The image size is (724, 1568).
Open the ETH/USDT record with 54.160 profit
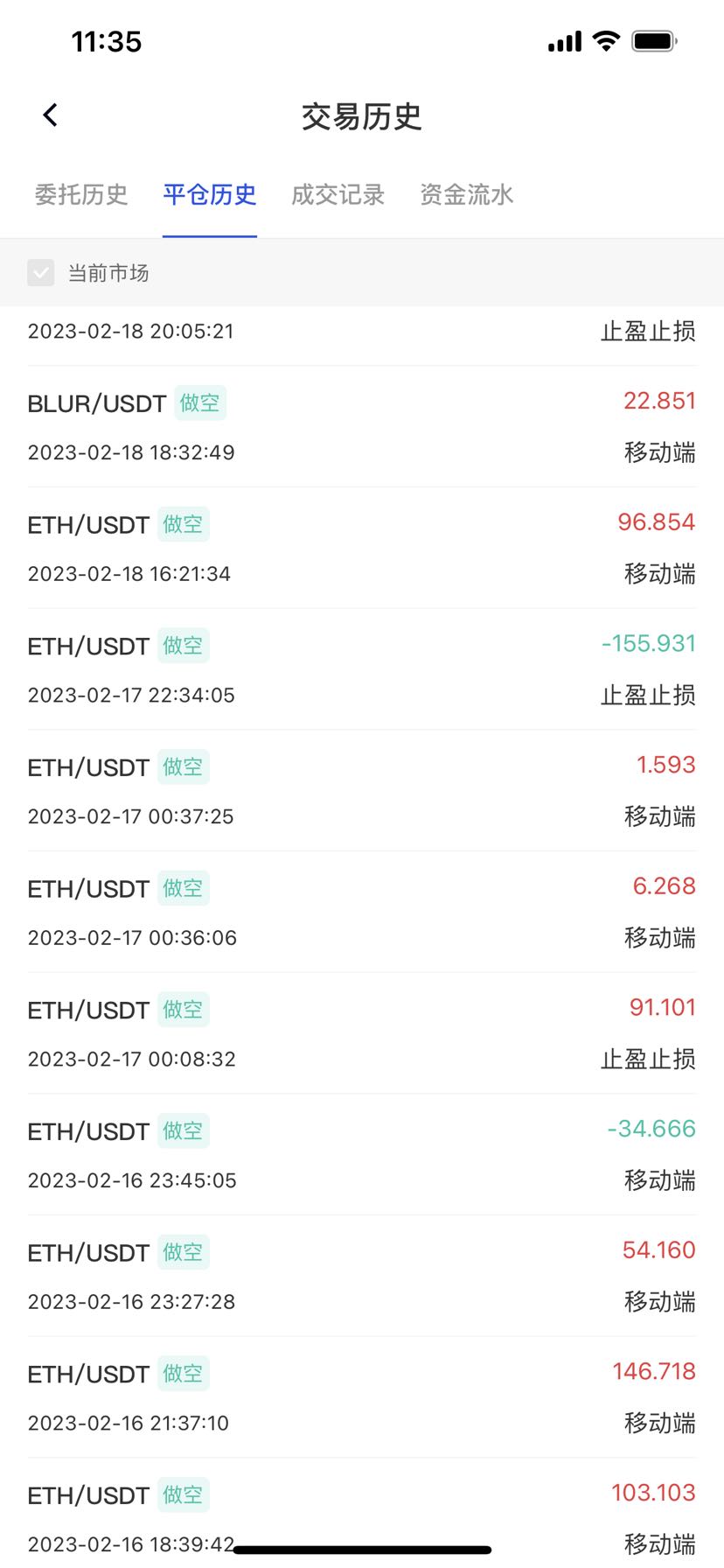[x=361, y=1276]
